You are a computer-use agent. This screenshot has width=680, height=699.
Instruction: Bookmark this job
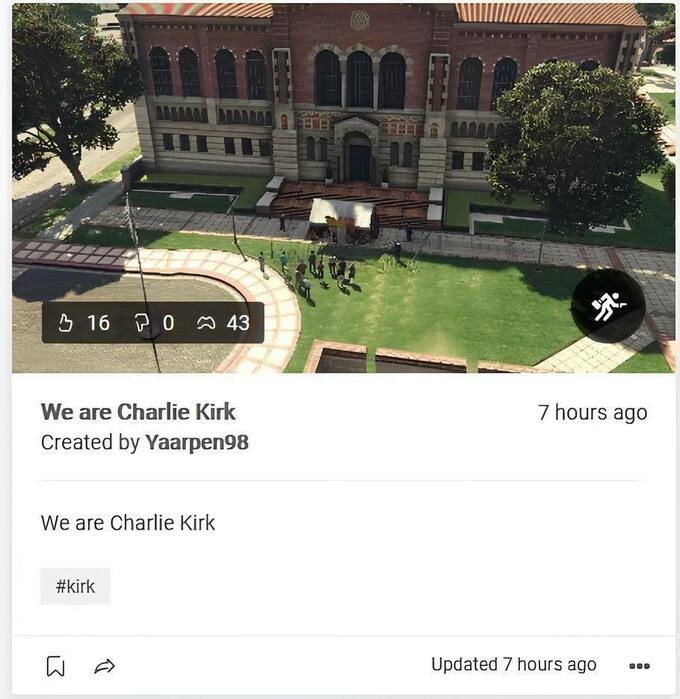pyautogui.click(x=56, y=666)
